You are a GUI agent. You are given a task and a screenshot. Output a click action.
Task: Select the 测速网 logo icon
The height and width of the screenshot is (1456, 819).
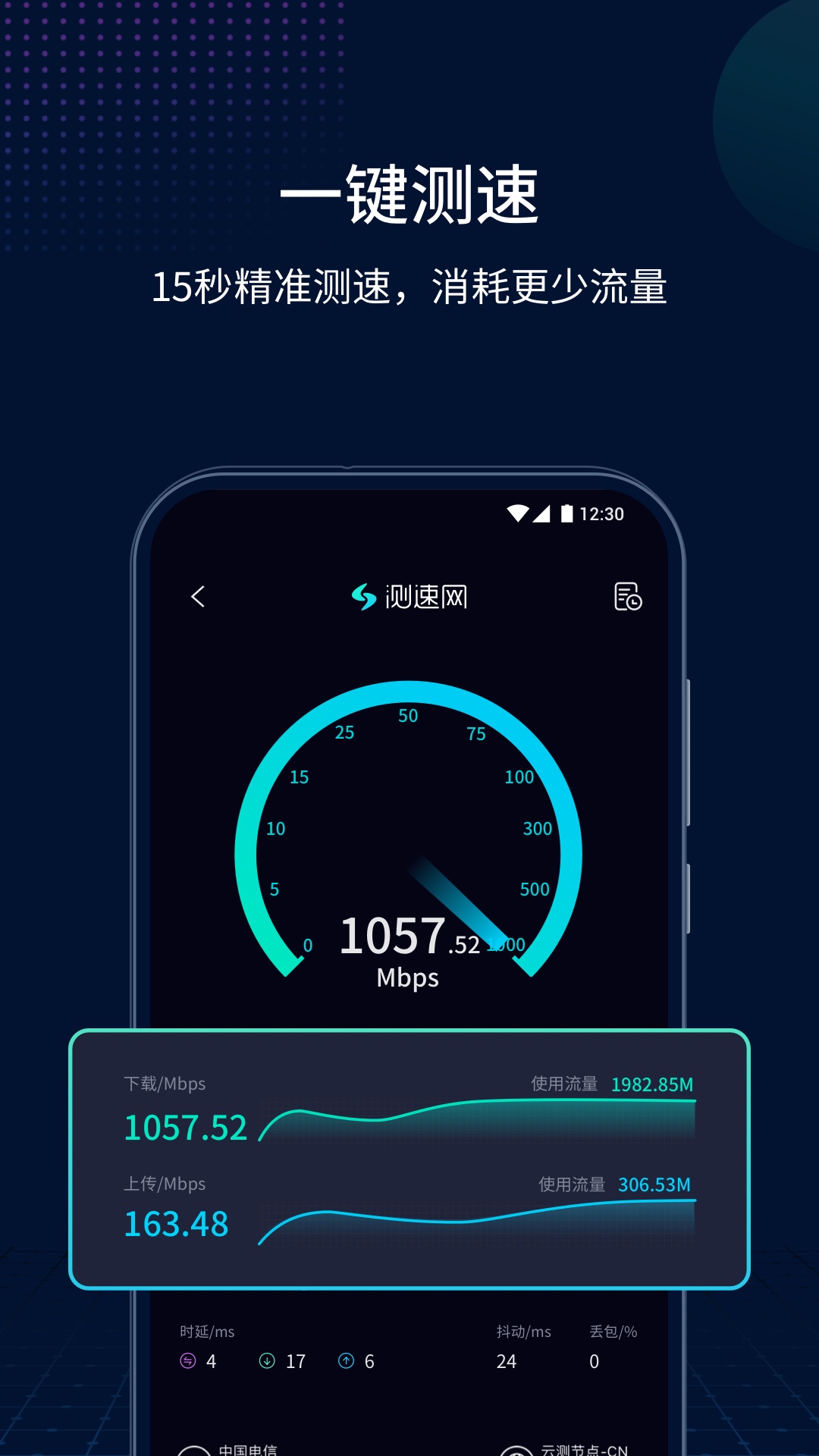point(360,597)
